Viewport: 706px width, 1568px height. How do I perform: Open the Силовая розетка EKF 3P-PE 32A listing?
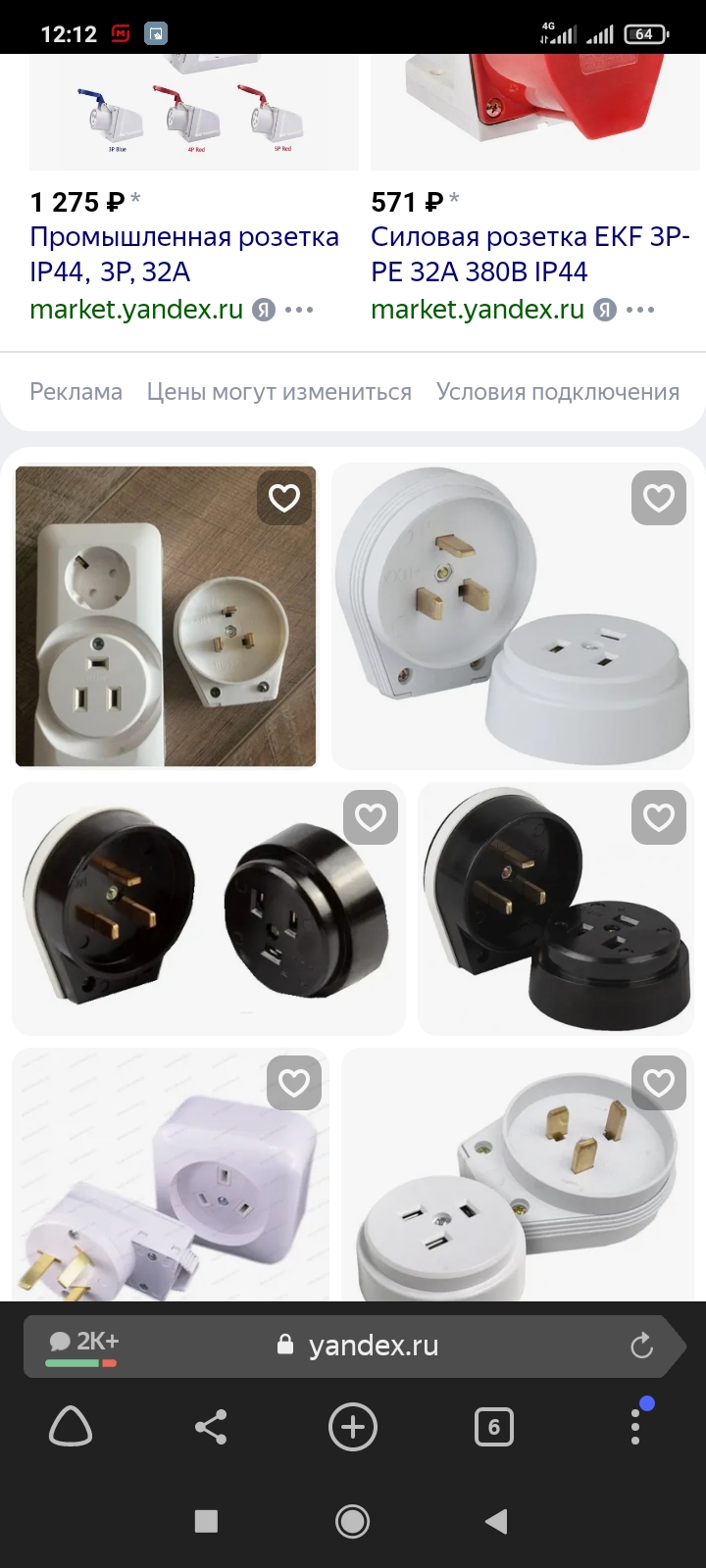tap(529, 253)
